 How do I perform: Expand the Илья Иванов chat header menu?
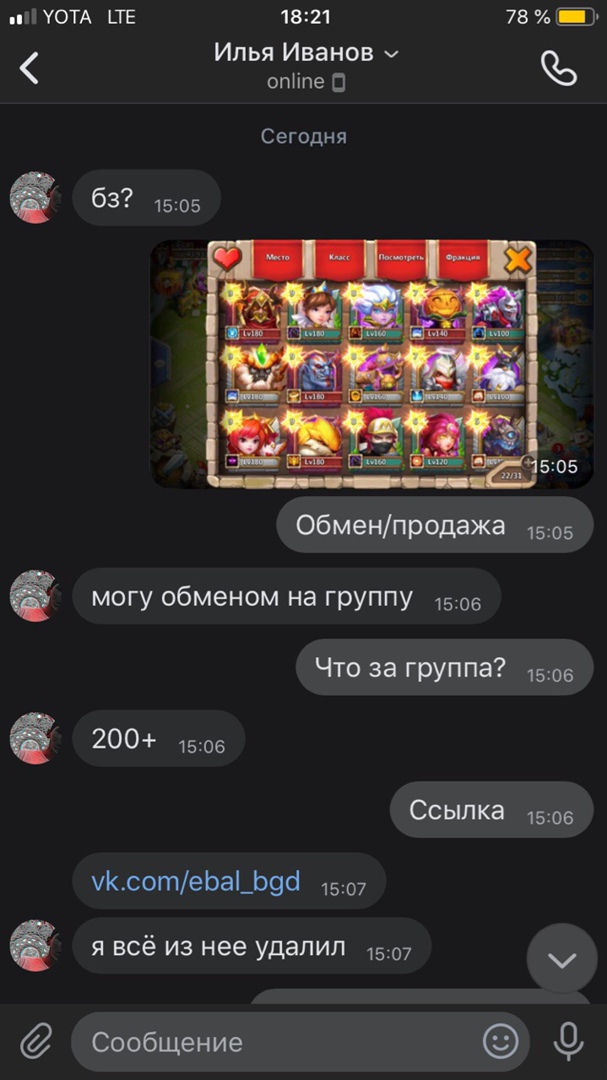click(x=306, y=53)
